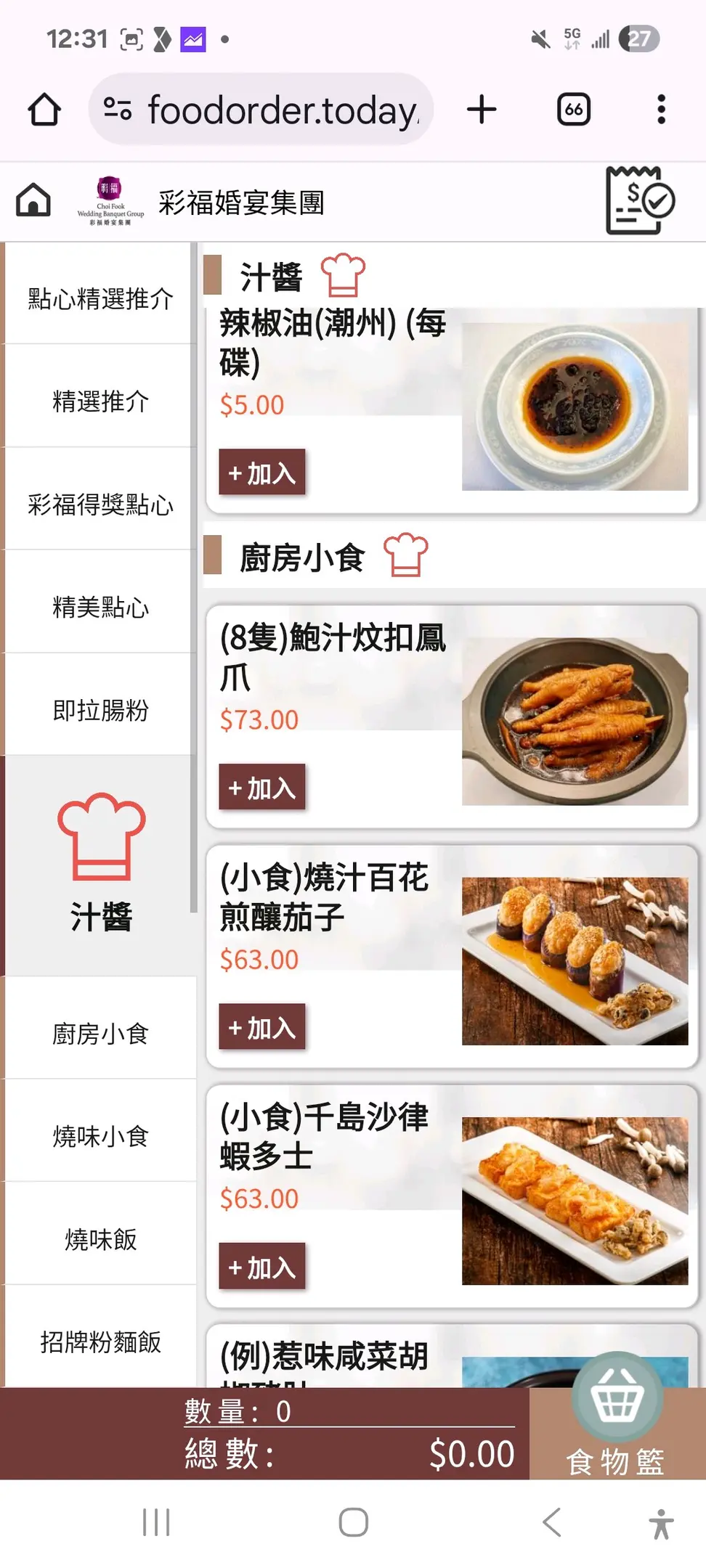Go to the restaurant home icon
706x1568 pixels.
pos(33,200)
